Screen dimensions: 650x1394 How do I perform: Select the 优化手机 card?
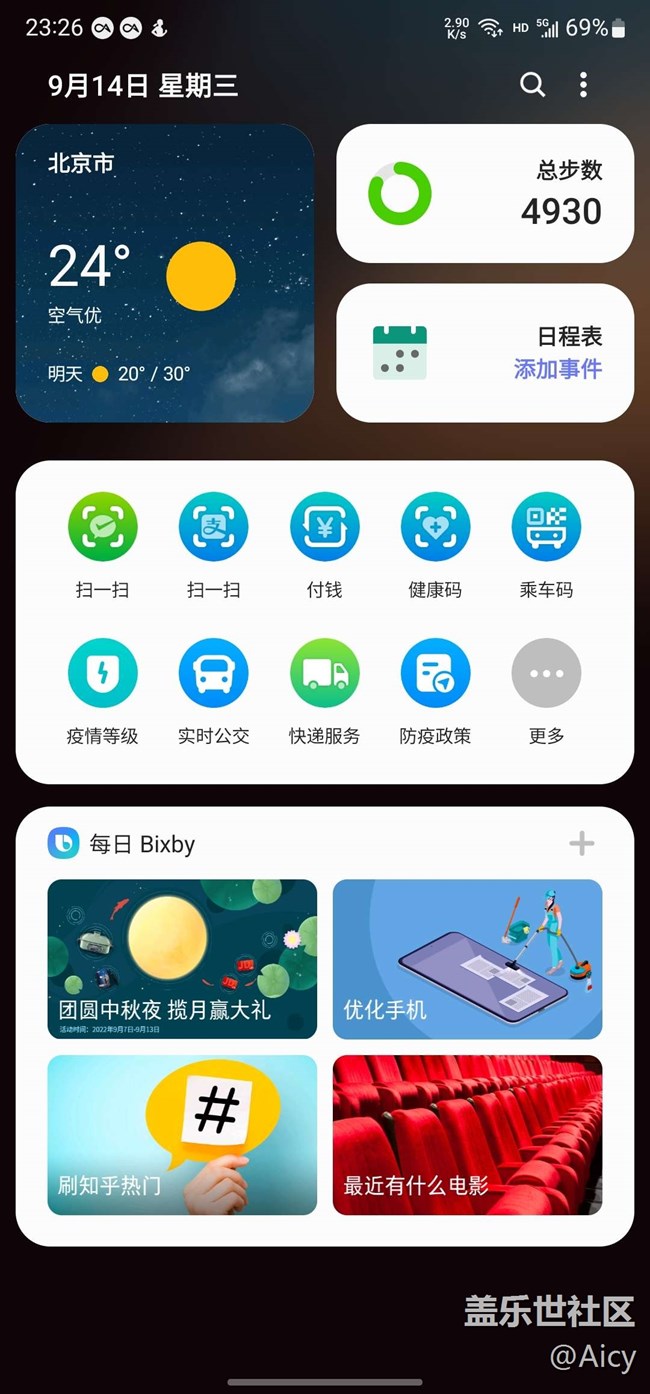pos(467,959)
